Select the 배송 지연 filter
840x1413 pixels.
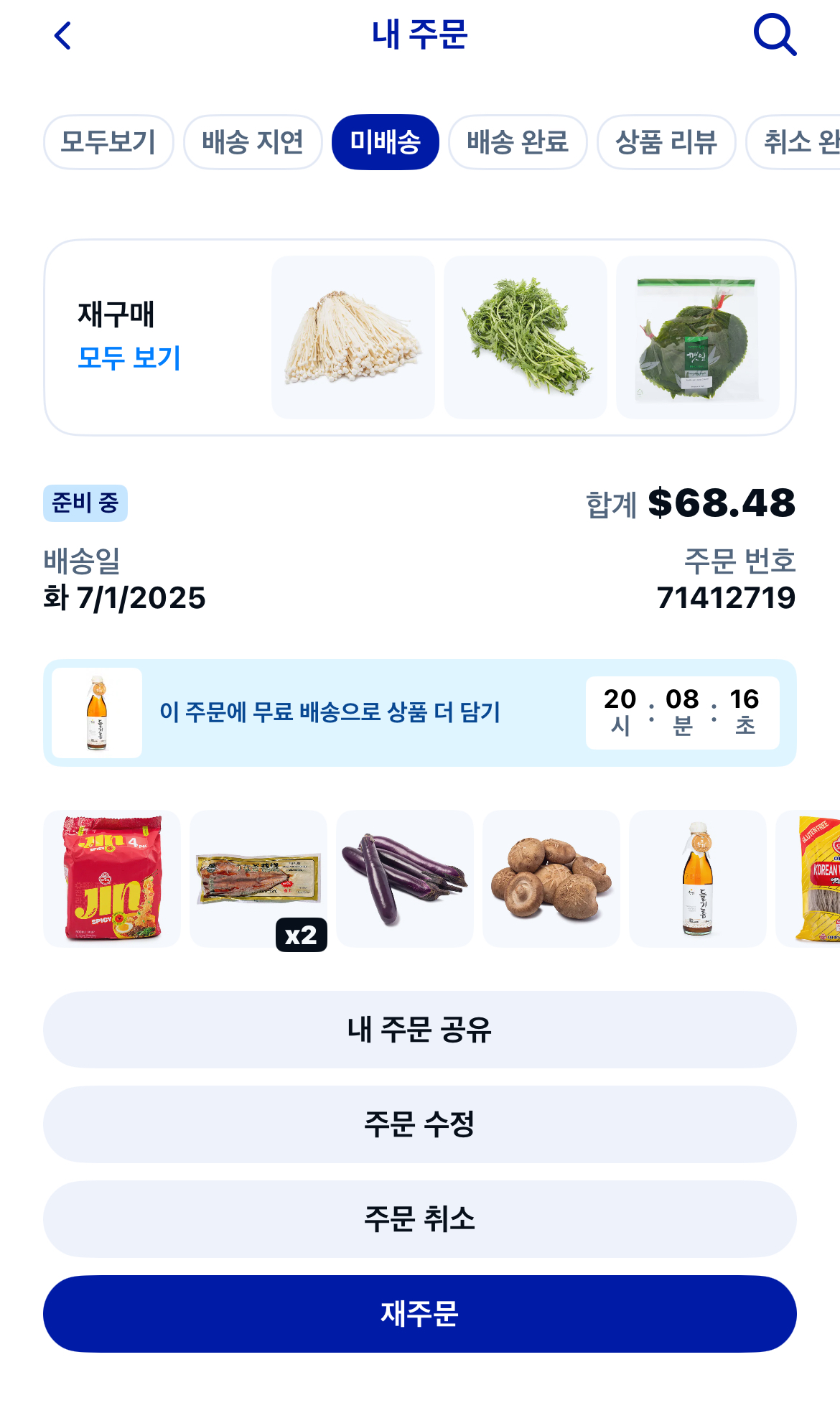(253, 142)
